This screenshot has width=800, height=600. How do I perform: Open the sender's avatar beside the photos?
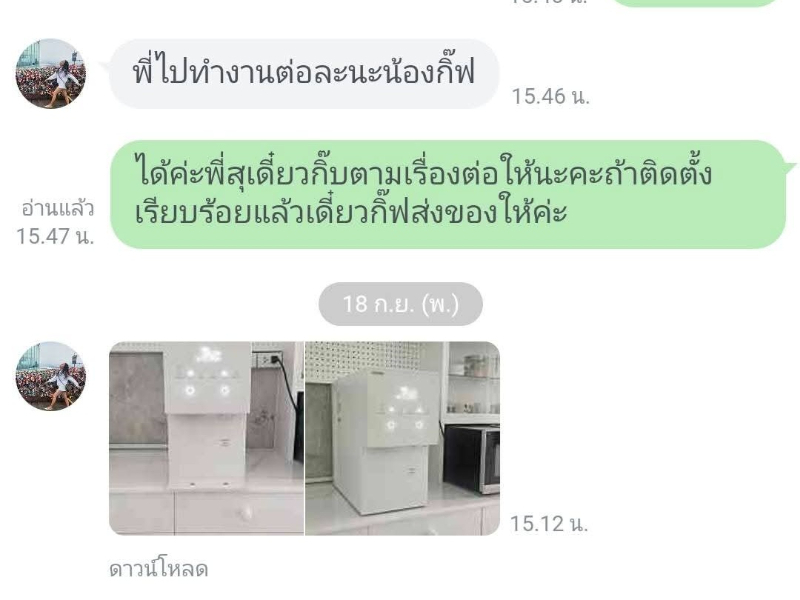[51, 376]
